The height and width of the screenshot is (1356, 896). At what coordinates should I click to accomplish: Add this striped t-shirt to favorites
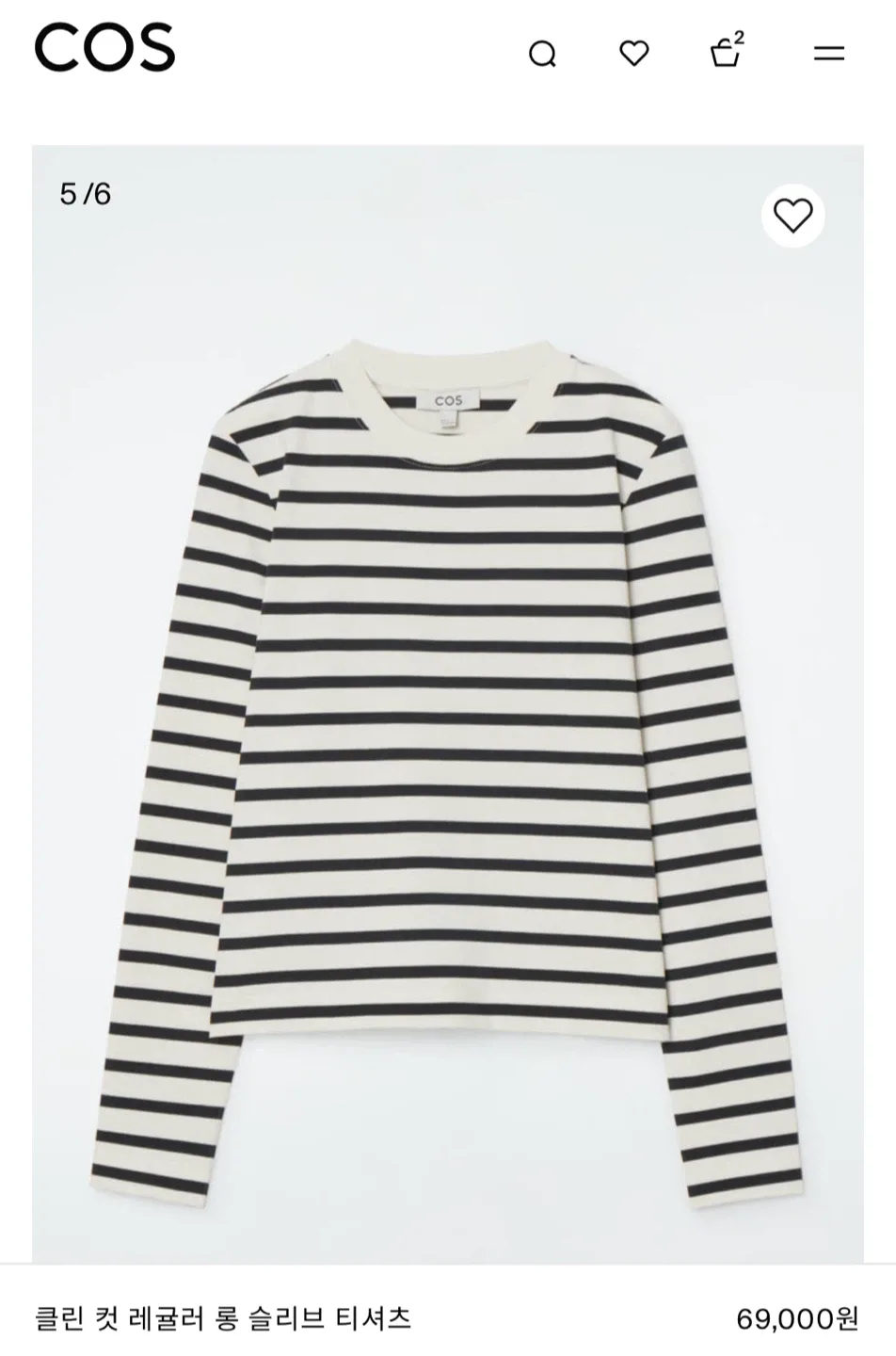coord(792,217)
